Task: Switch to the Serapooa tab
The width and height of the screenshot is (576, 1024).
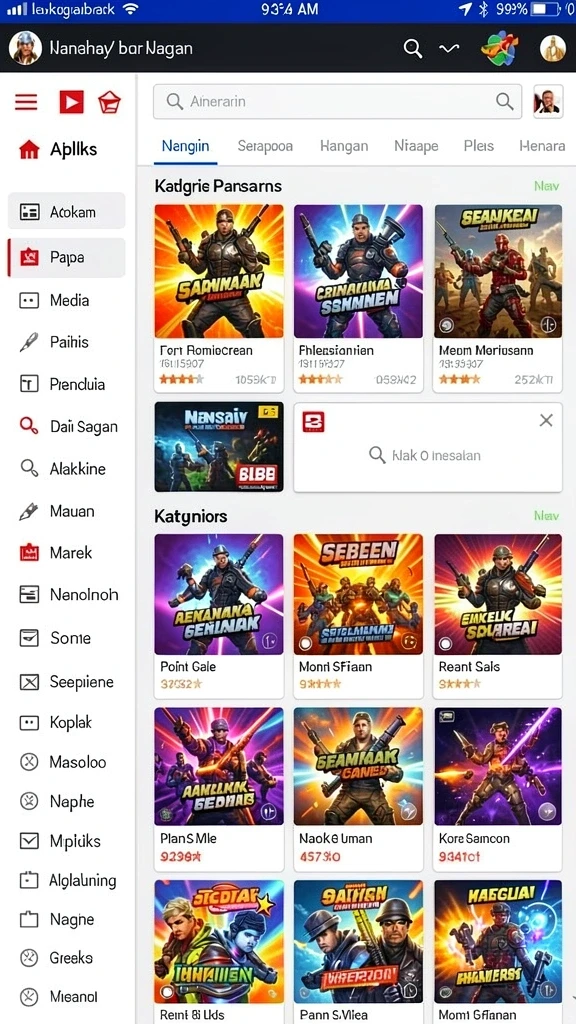Action: (264, 146)
